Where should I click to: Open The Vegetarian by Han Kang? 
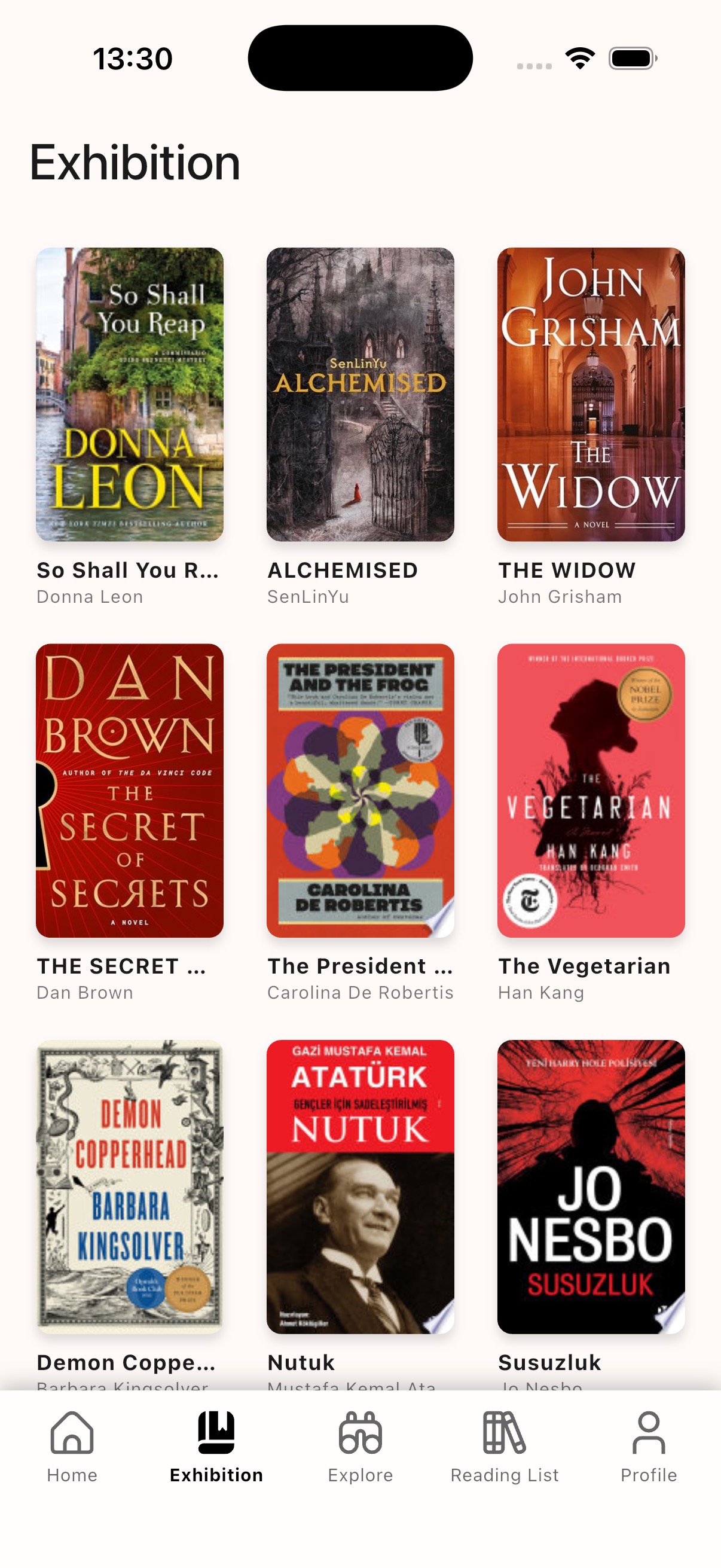click(591, 790)
